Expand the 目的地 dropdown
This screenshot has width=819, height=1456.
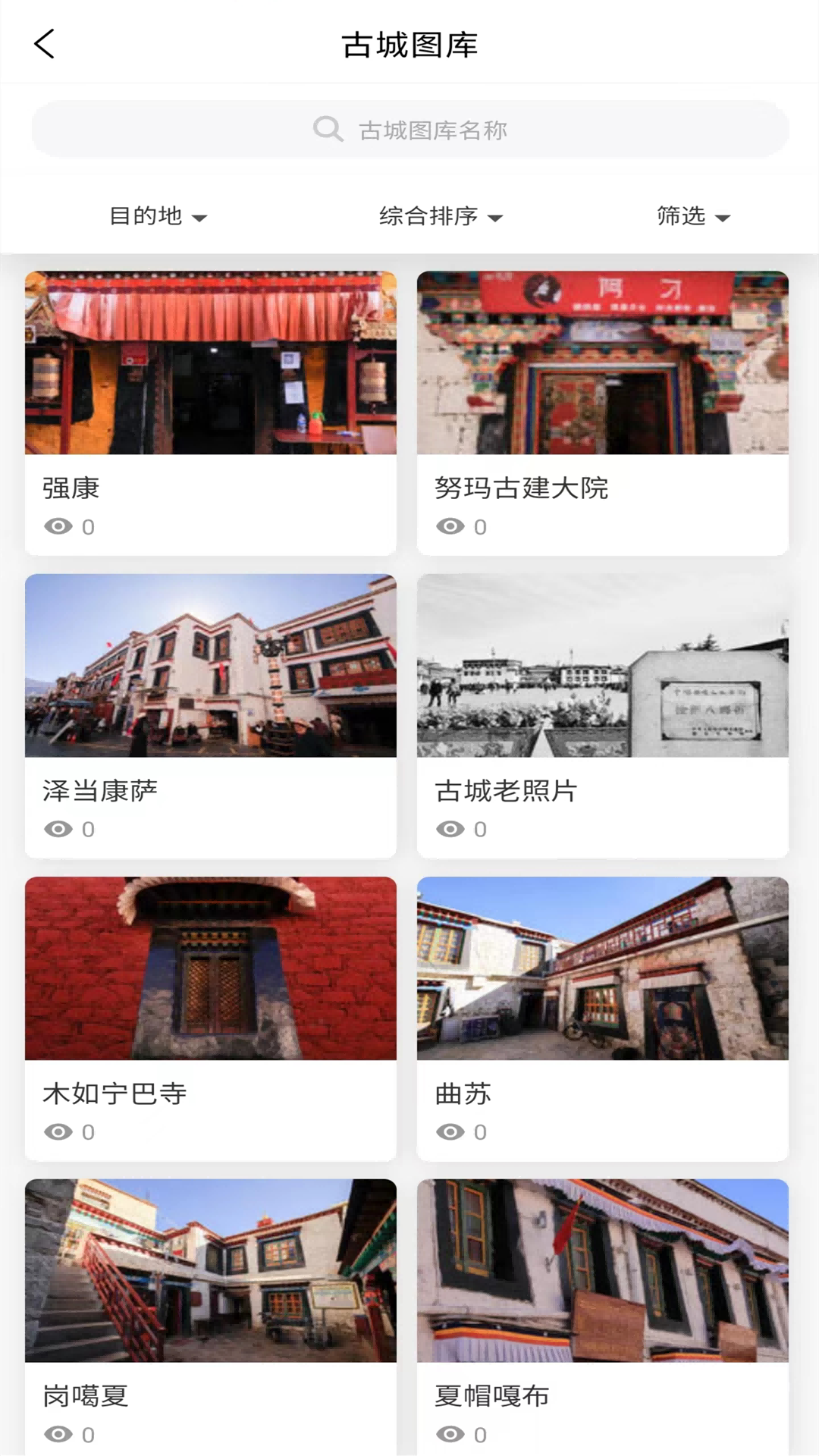[158, 216]
